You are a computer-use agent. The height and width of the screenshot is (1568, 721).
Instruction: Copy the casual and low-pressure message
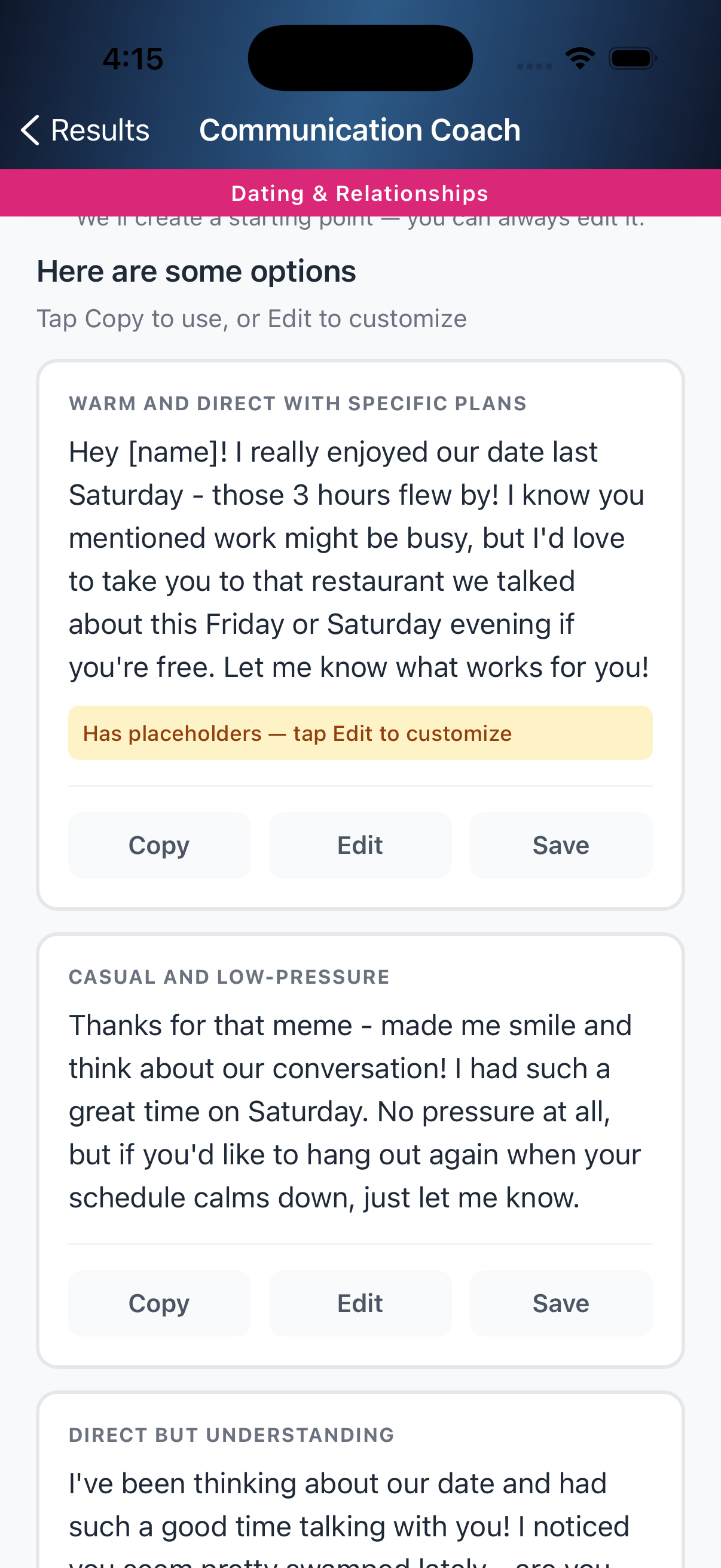[159, 1302]
